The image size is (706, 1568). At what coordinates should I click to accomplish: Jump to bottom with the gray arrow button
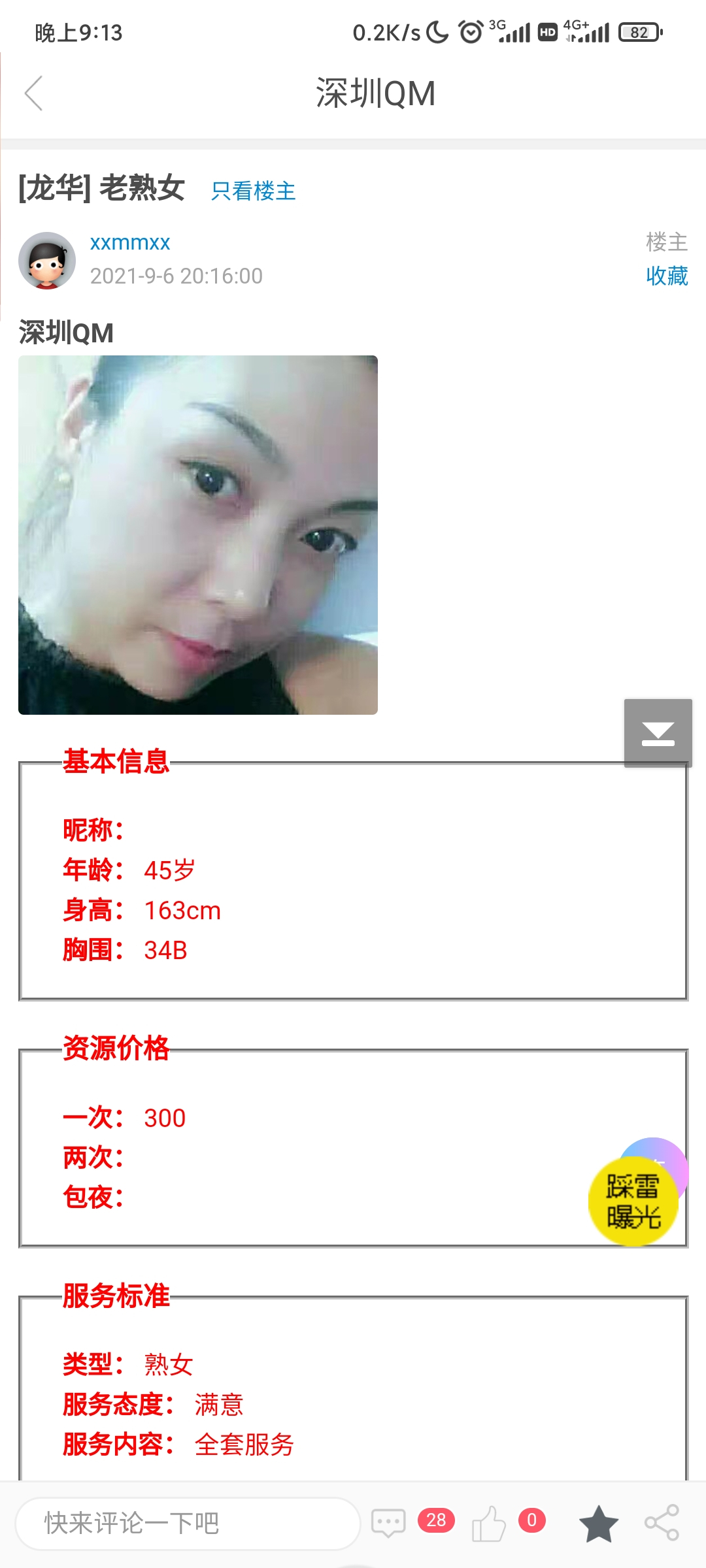[x=658, y=733]
